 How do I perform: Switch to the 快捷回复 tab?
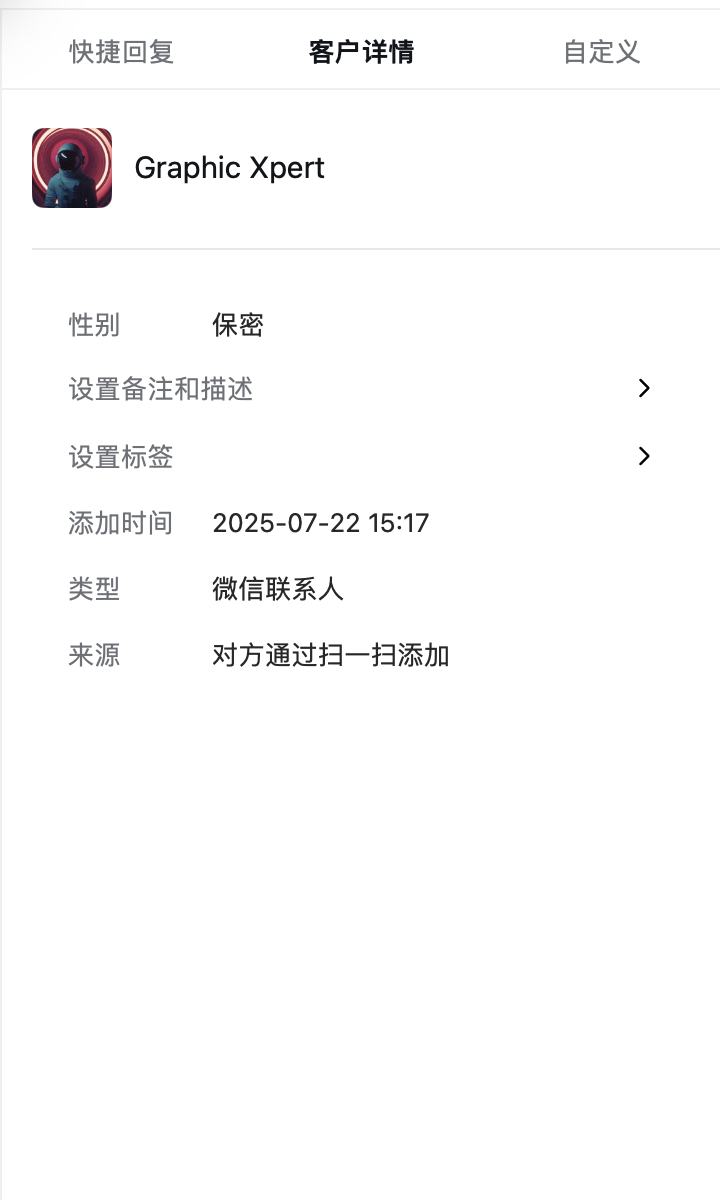(122, 51)
